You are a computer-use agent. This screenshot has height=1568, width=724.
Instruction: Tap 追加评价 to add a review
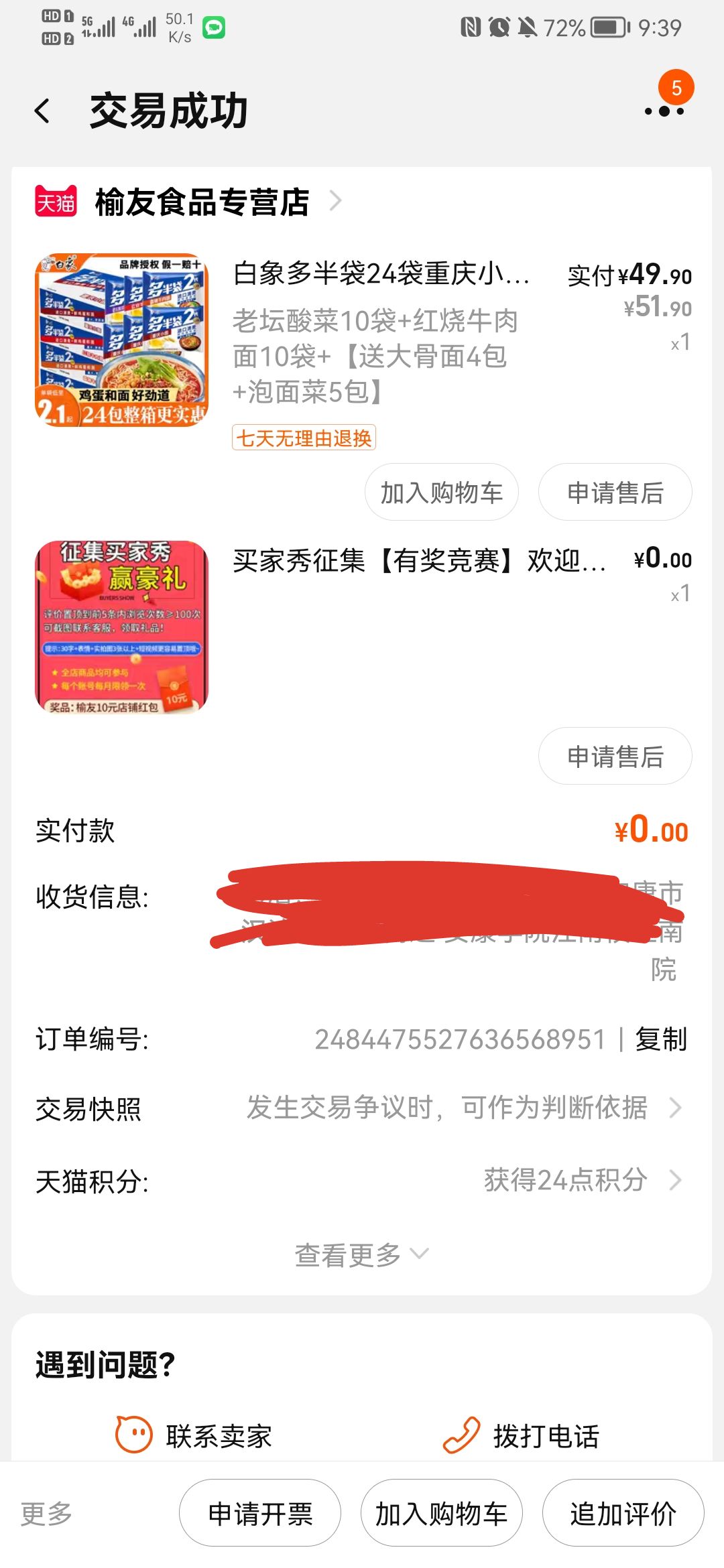[x=623, y=1513]
